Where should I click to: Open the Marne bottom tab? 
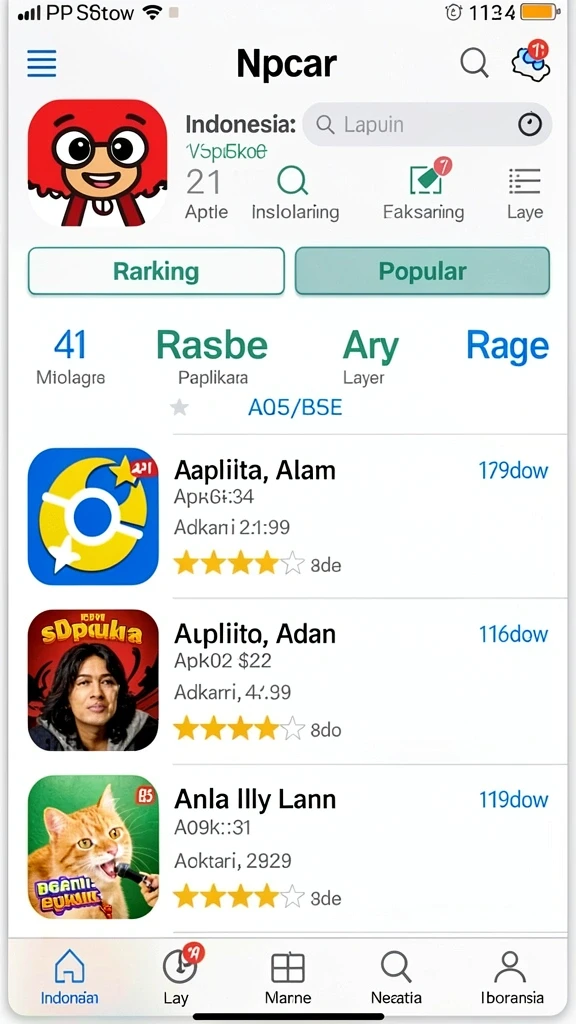pyautogui.click(x=288, y=978)
